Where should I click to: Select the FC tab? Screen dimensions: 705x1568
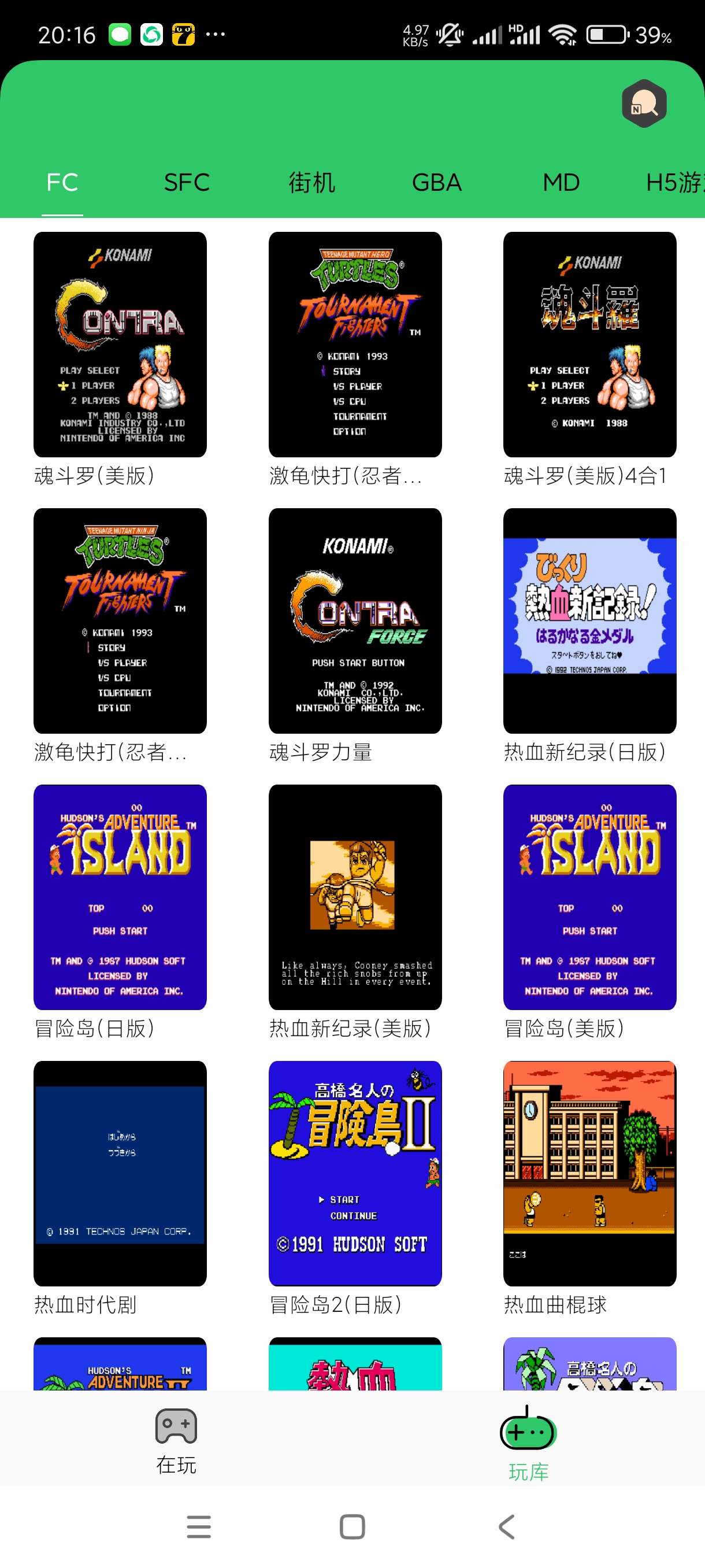click(62, 183)
